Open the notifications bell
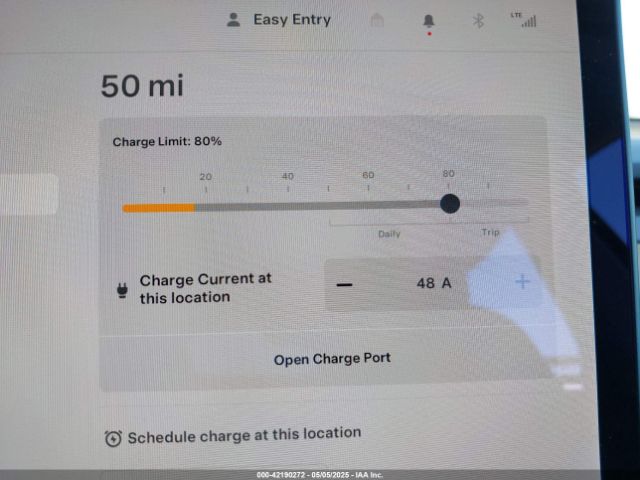 point(429,21)
